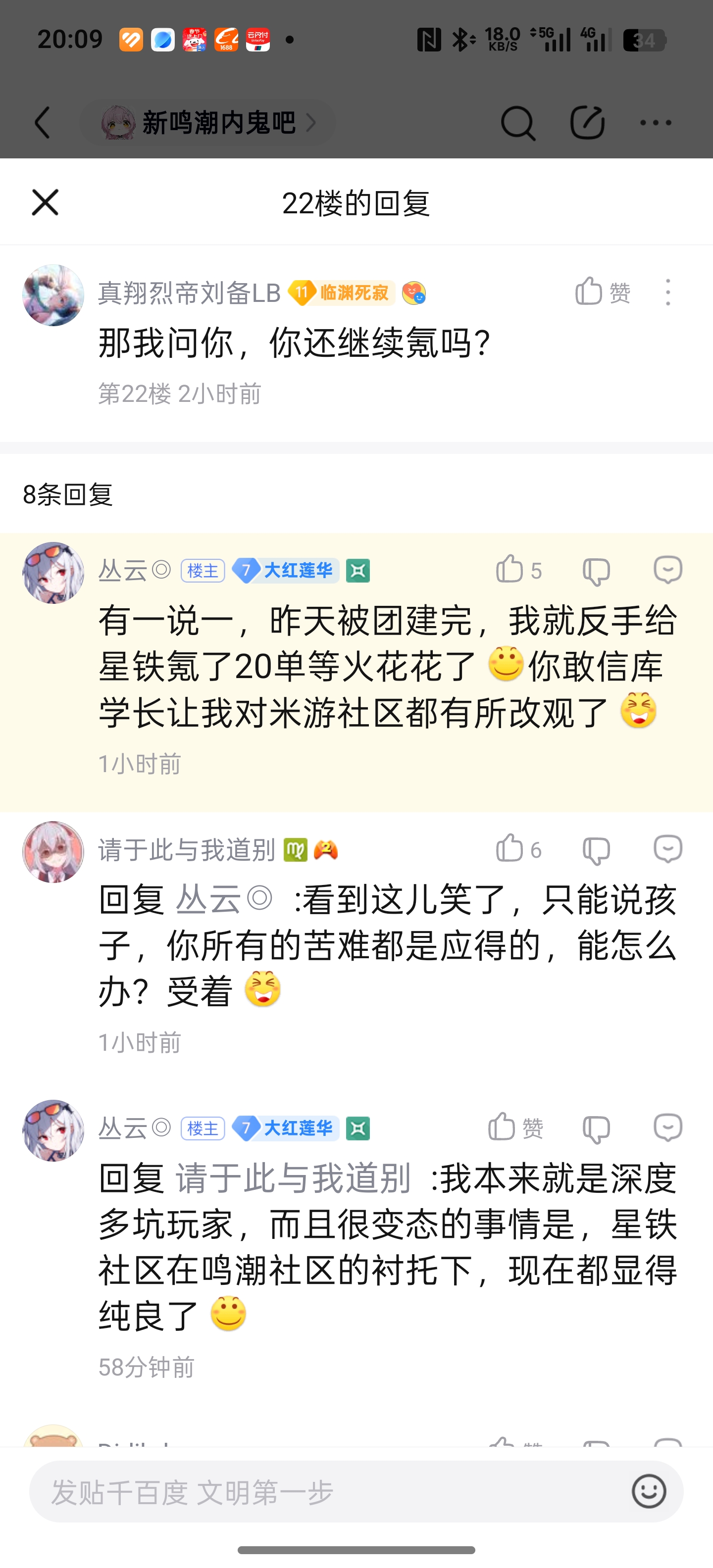713x1568 pixels.
Task: Dislike 丛云's reply about 星铁氪了20单
Action: click(596, 571)
